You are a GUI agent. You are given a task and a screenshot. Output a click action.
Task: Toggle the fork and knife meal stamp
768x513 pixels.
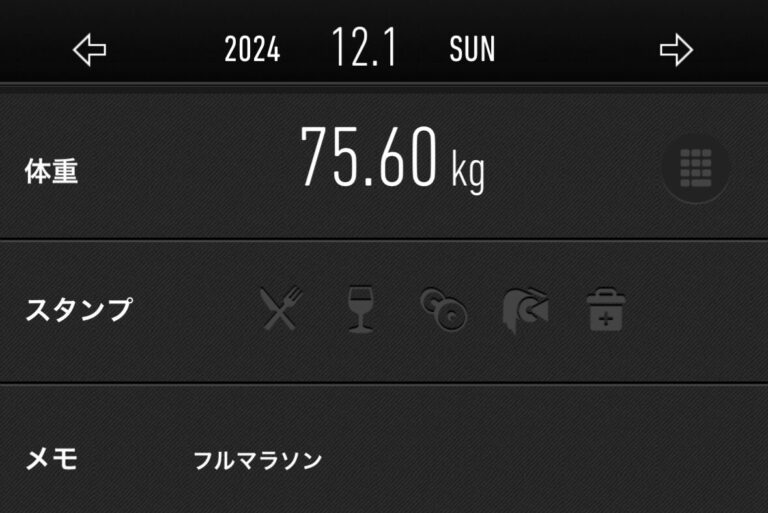281,310
